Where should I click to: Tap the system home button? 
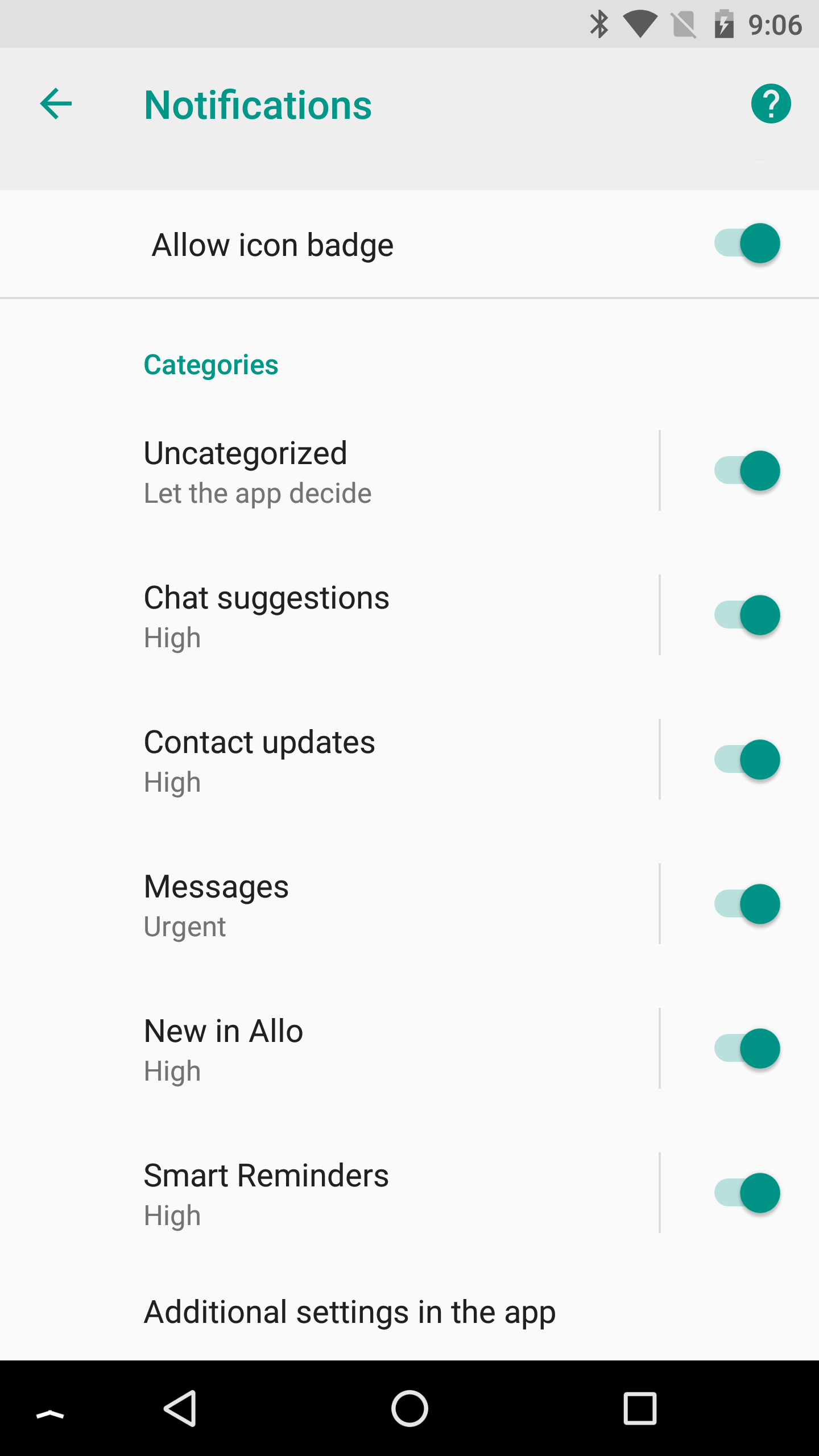click(x=409, y=1408)
